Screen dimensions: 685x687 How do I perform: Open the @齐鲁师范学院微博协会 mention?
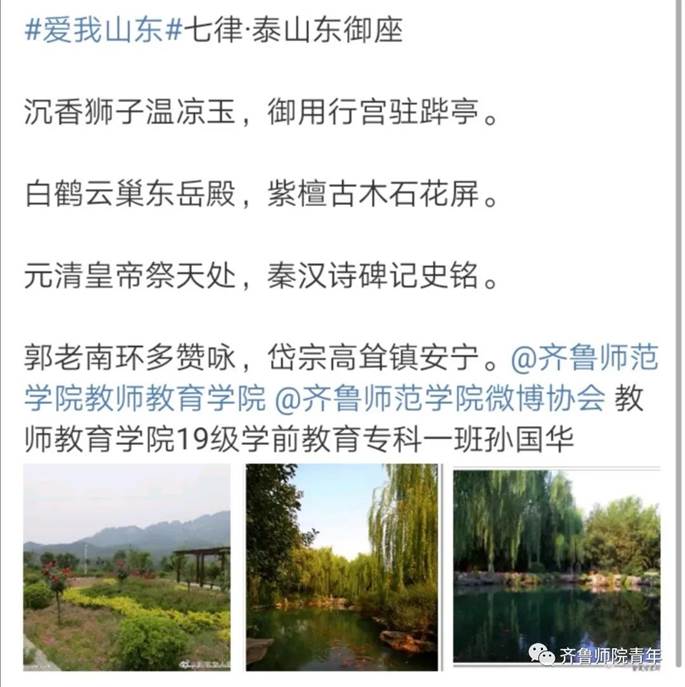[x=439, y=399]
